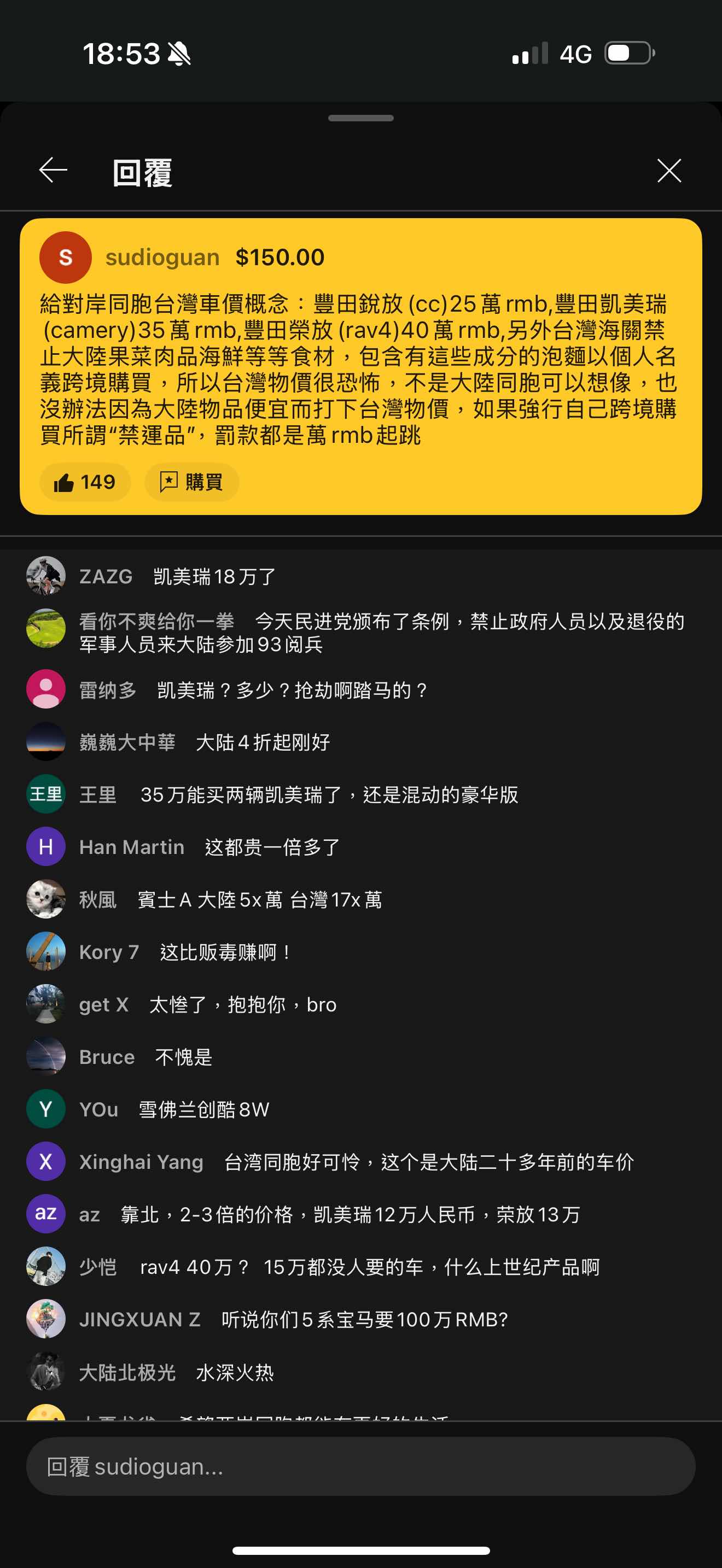View Han Martin's channel avatar

tap(45, 847)
